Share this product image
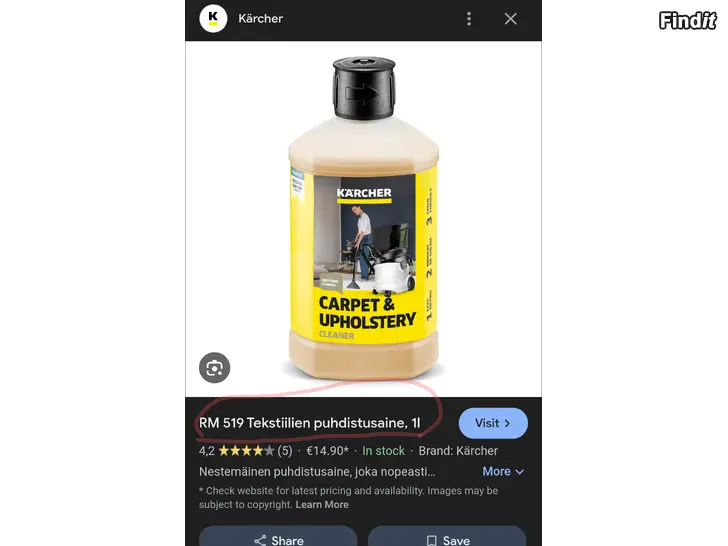The height and width of the screenshot is (546, 728). pyautogui.click(x=278, y=539)
